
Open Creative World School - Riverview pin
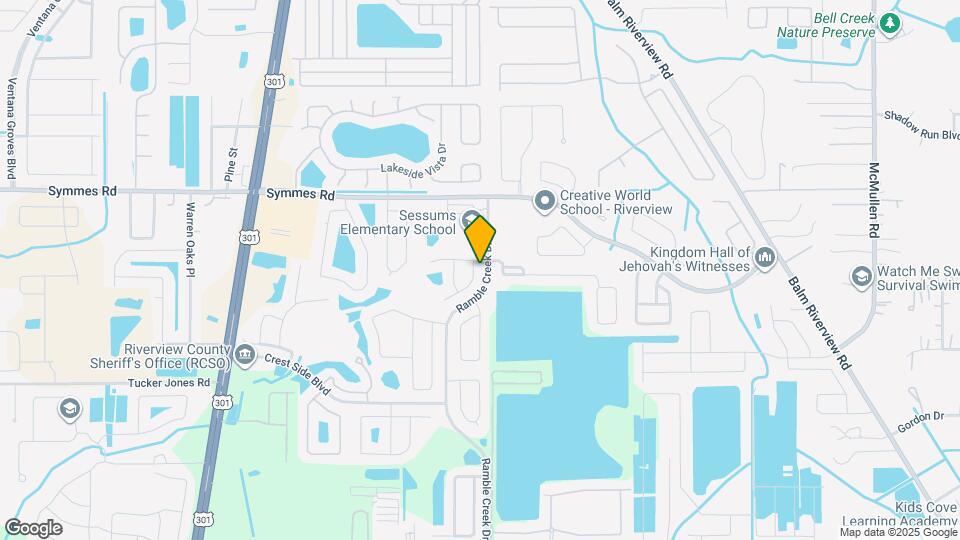click(545, 202)
